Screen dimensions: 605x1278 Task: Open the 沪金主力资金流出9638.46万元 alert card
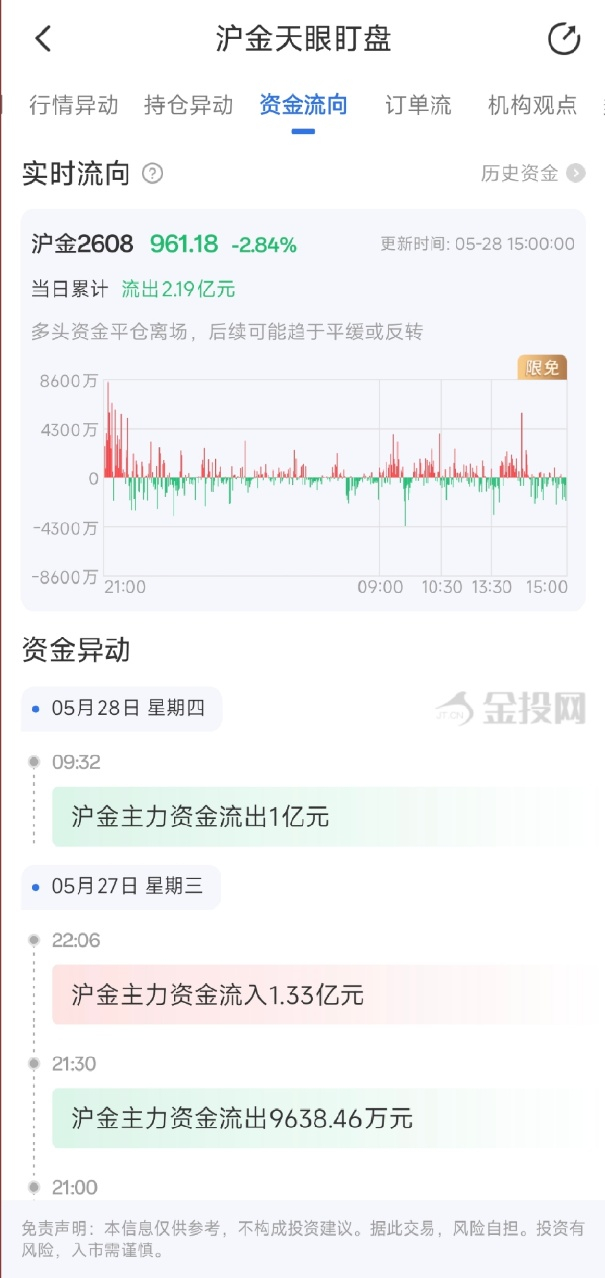[318, 1118]
